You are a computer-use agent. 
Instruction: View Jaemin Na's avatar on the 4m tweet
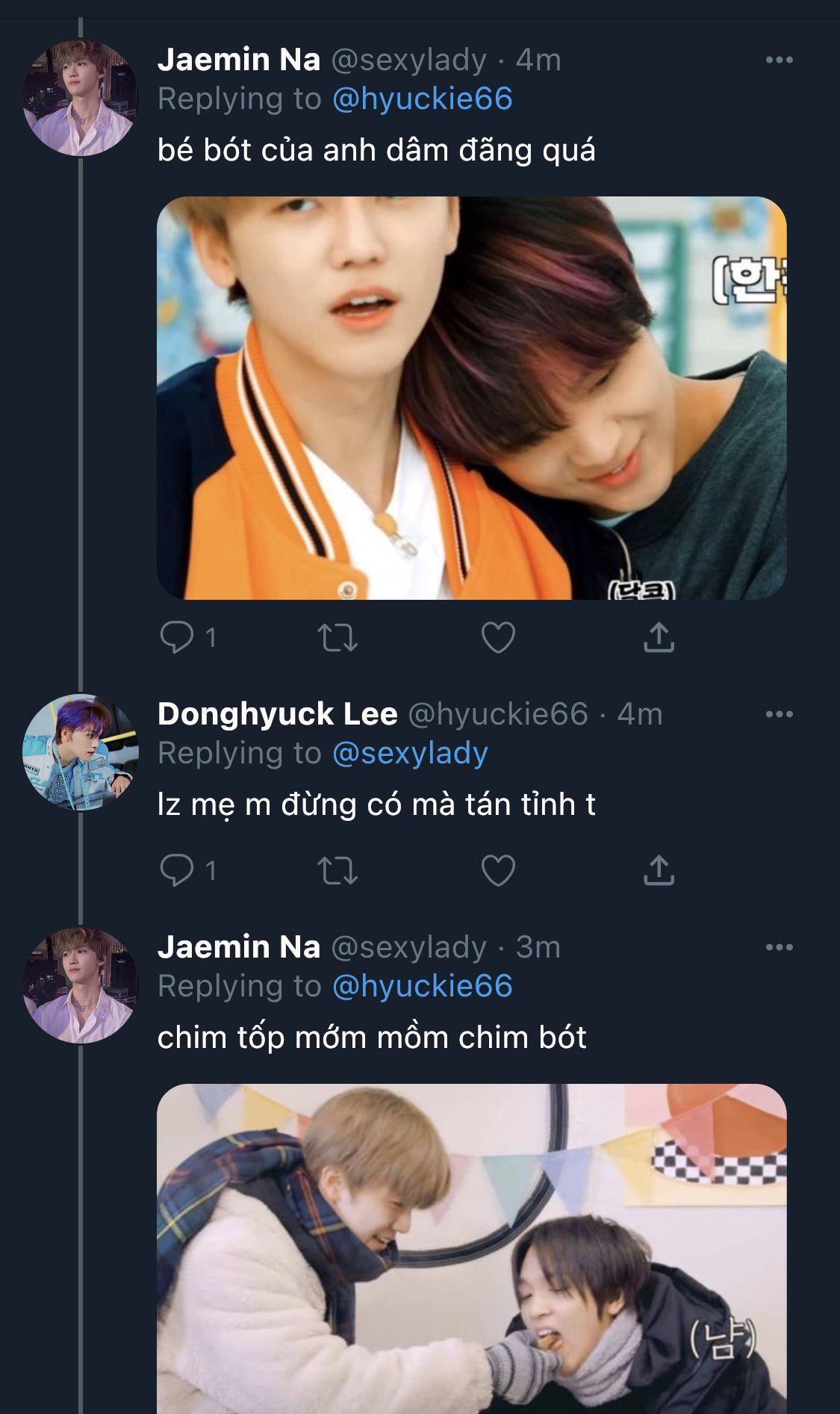point(80,98)
